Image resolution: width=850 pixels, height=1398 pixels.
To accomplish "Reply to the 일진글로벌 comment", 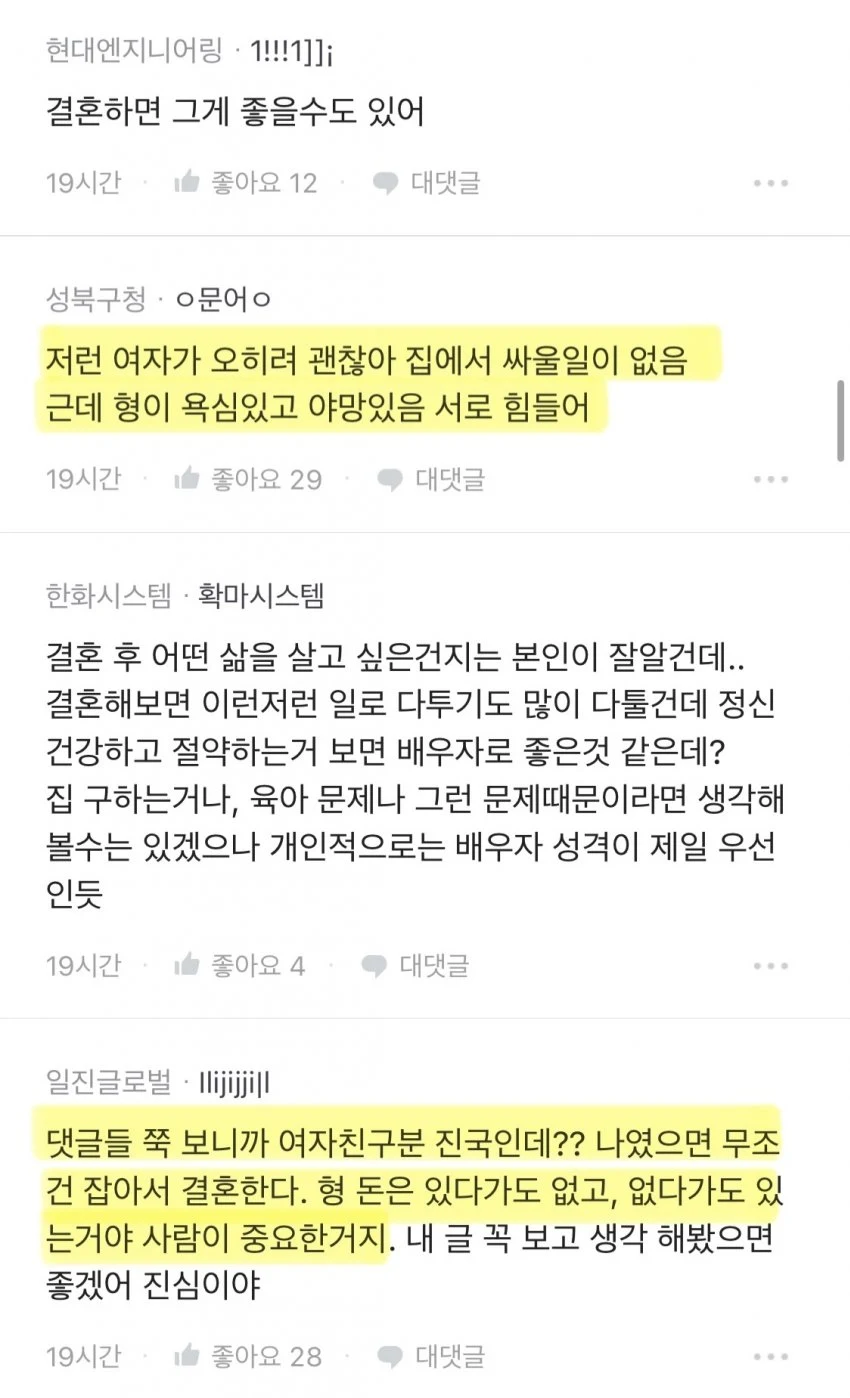I will point(431,1356).
